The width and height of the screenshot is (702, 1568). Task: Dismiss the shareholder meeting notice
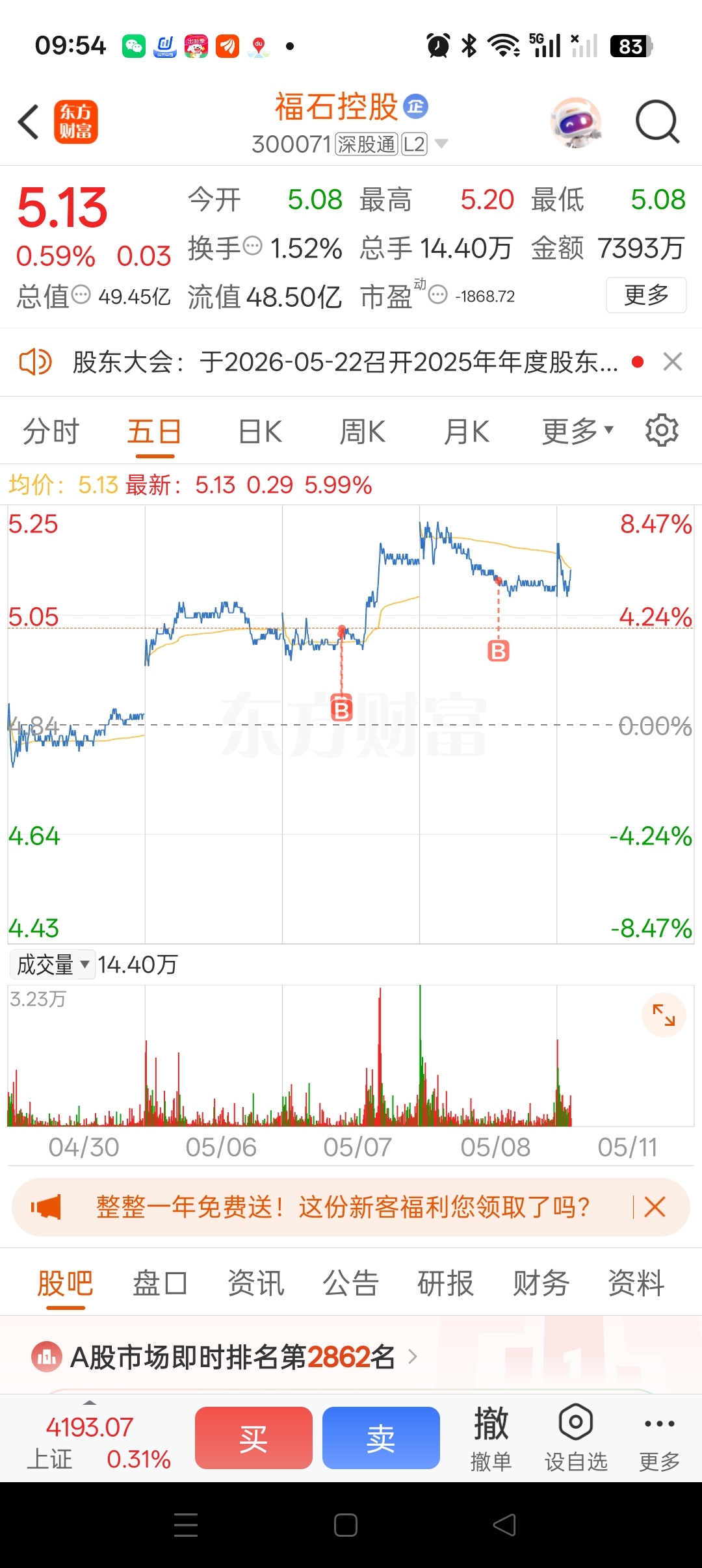[673, 361]
